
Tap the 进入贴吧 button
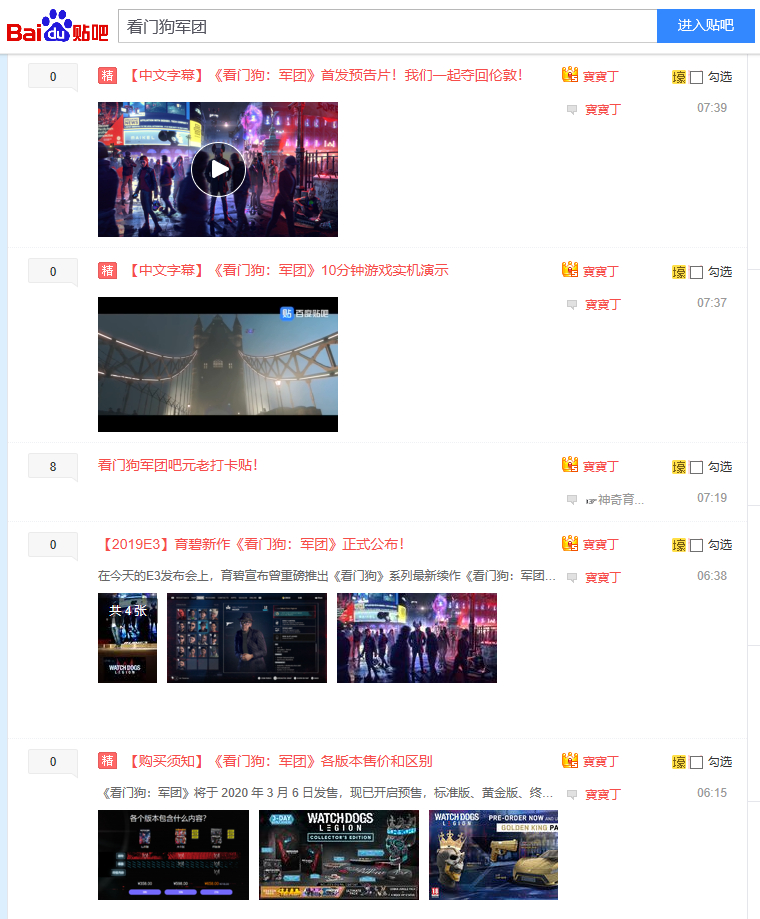[706, 26]
